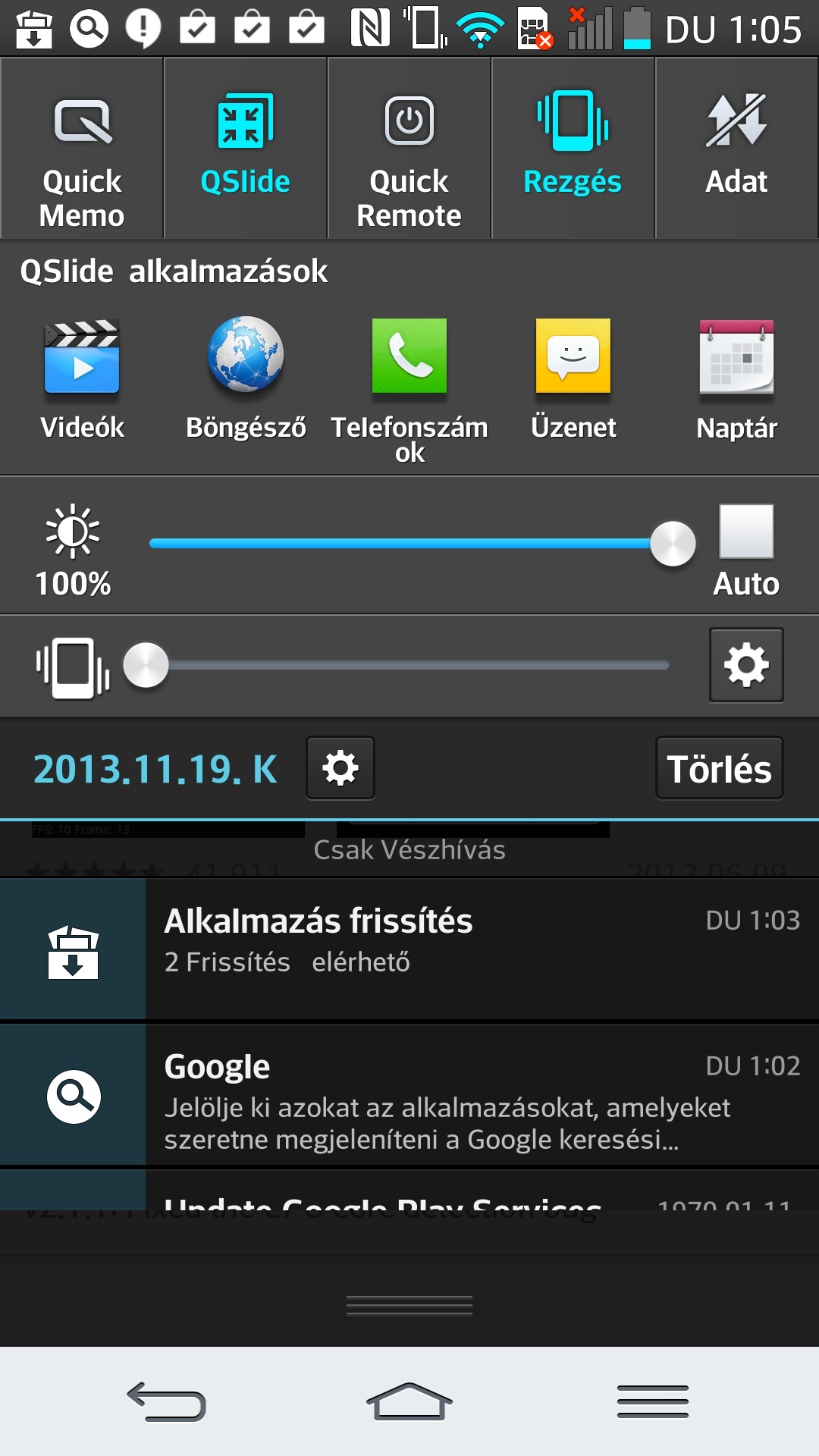
Task: Toggle QSlide off
Action: (245, 149)
